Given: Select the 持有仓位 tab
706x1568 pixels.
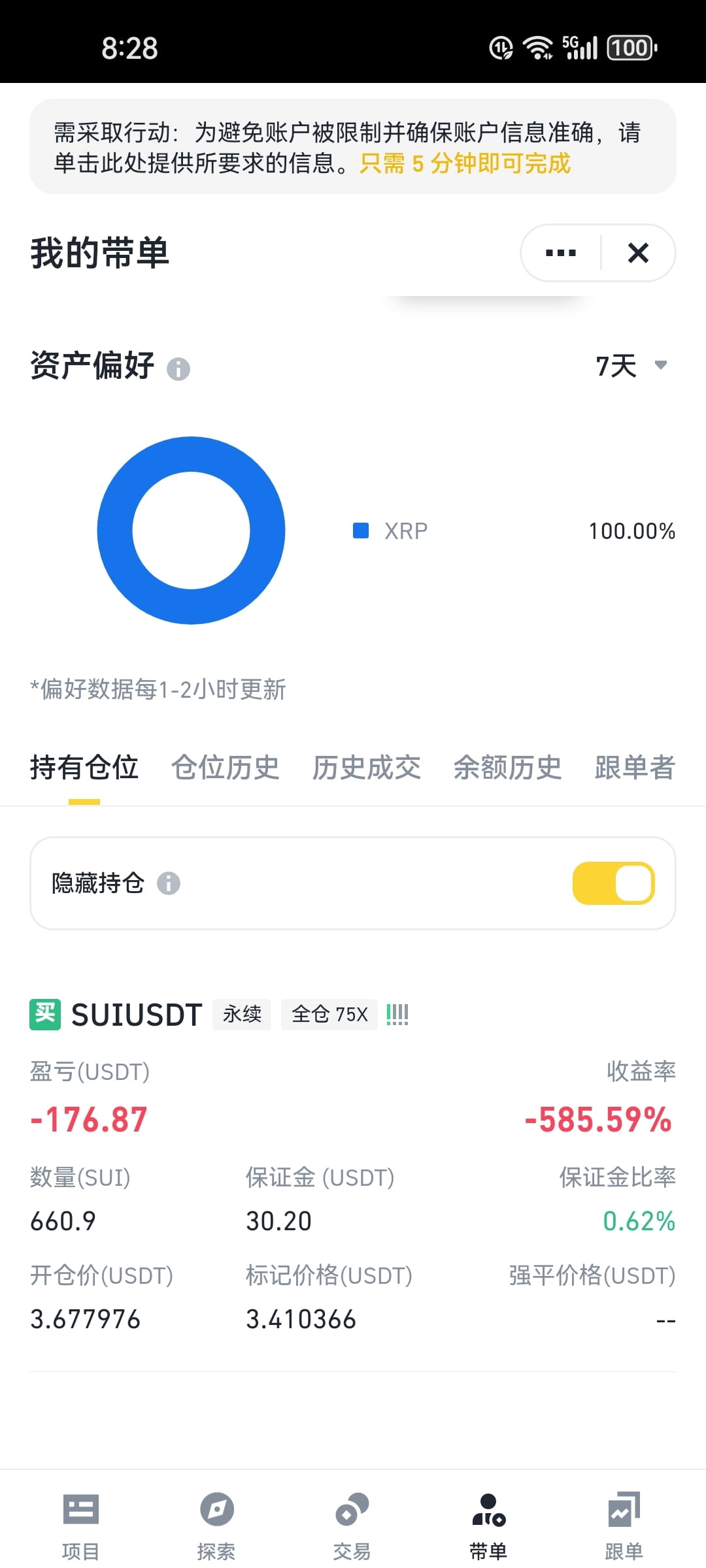Looking at the screenshot, I should [x=84, y=768].
